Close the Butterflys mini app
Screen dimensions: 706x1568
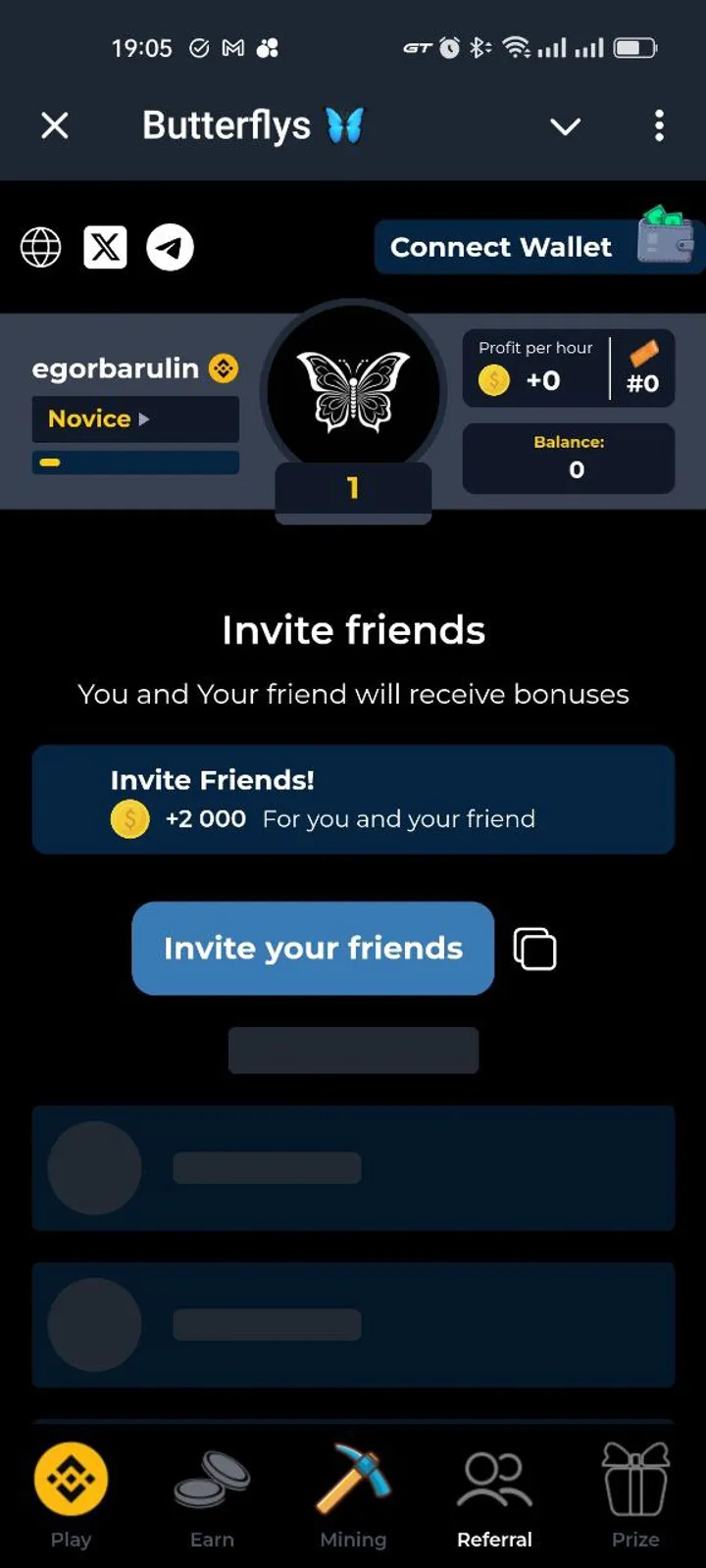pos(55,125)
